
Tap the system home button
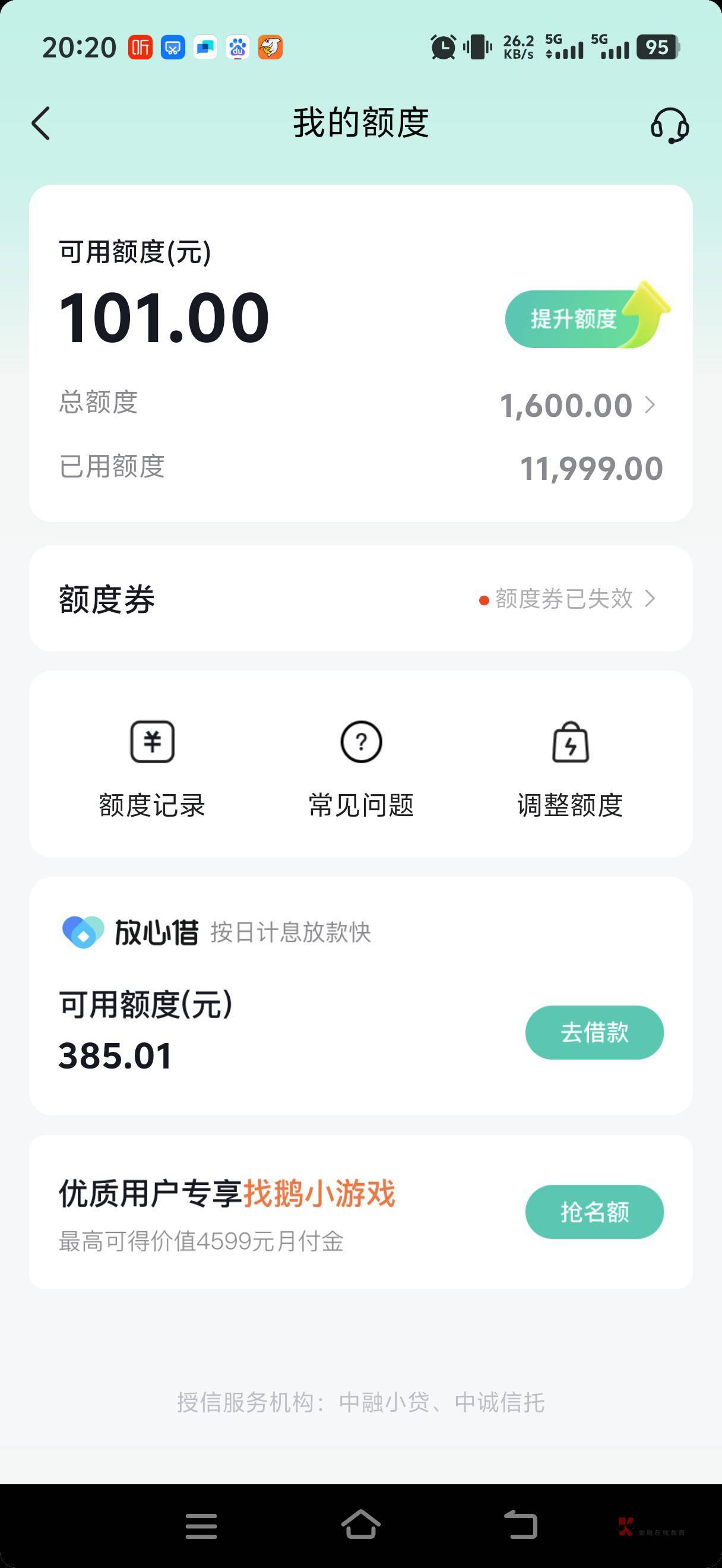click(x=360, y=1525)
